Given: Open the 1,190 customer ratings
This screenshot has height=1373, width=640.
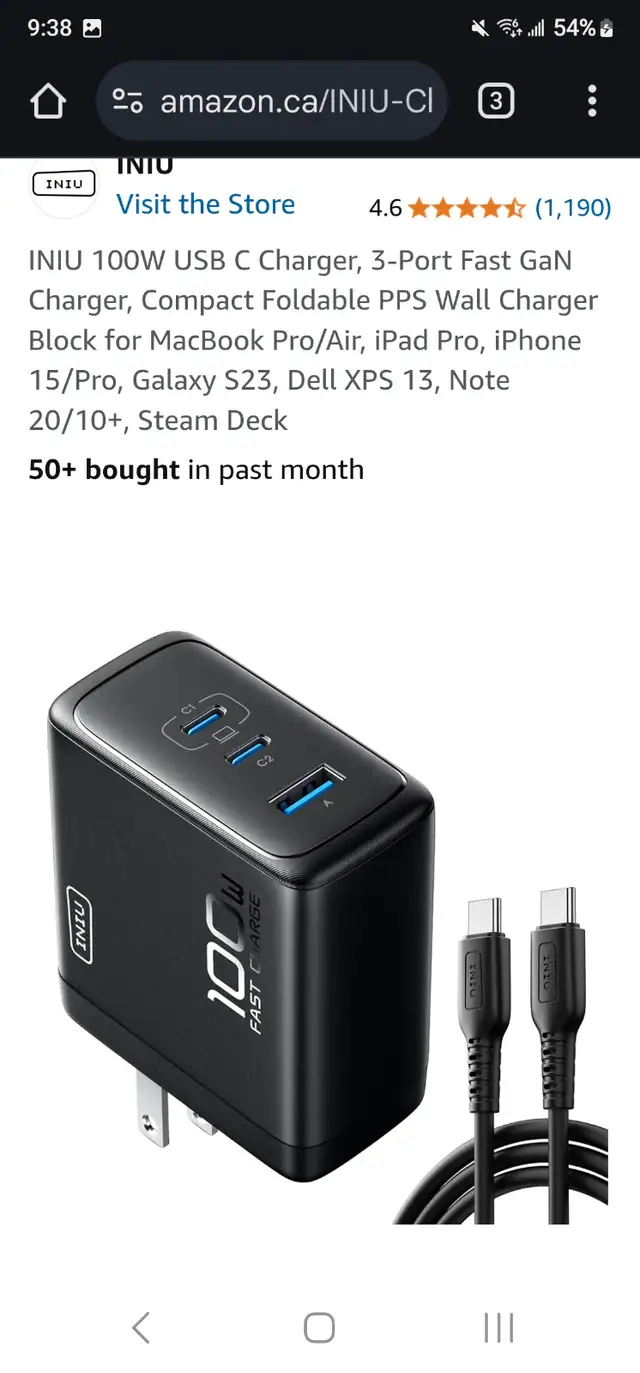Looking at the screenshot, I should pos(572,207).
